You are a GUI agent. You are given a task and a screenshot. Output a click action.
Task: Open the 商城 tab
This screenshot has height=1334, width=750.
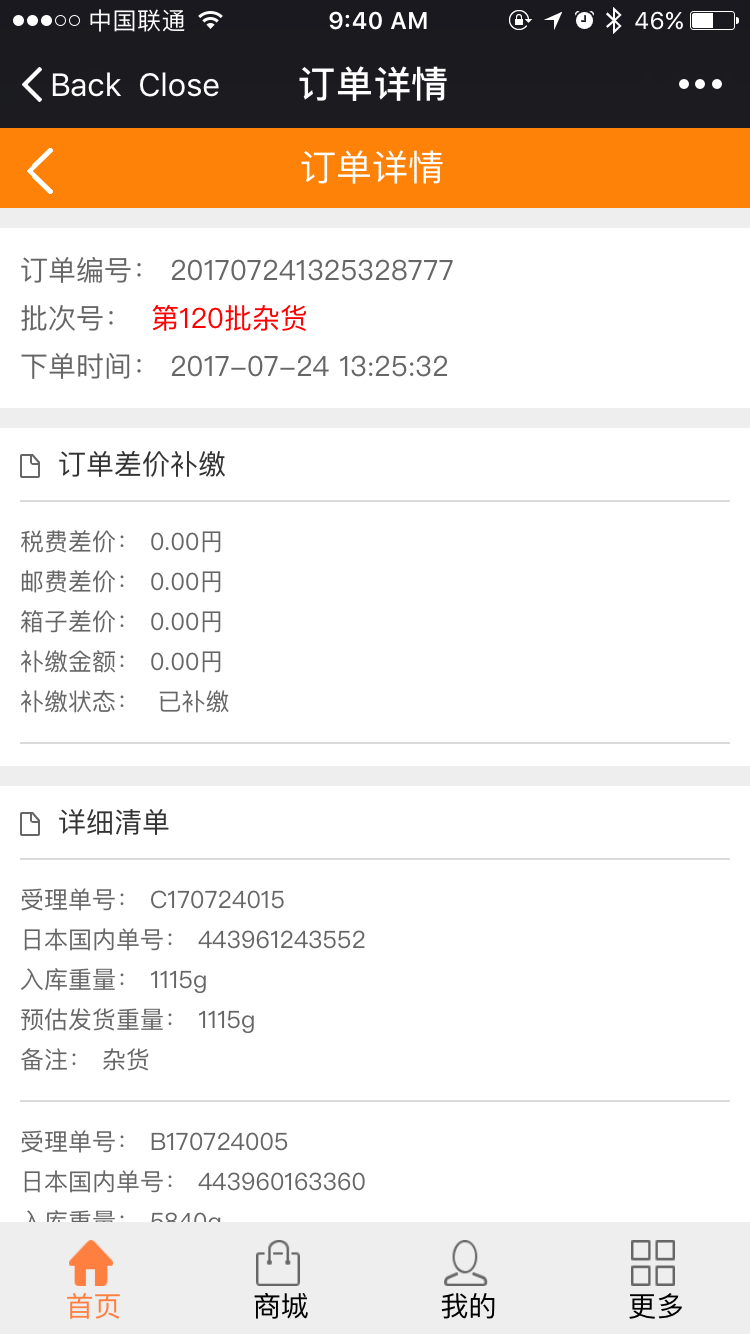pos(280,1280)
